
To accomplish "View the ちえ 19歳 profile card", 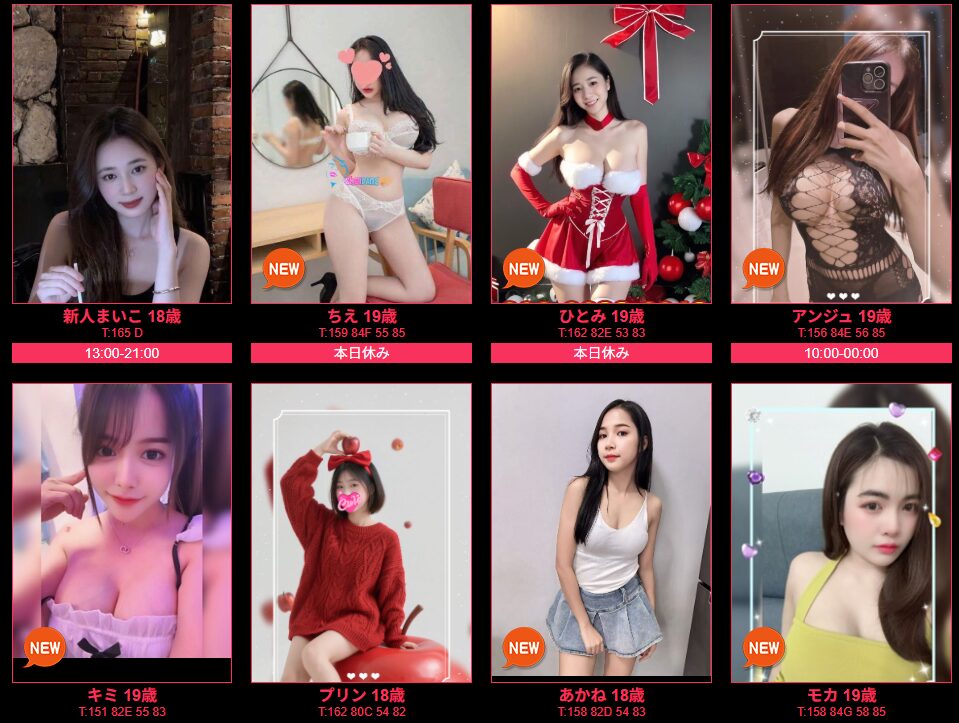I will (x=361, y=155).
